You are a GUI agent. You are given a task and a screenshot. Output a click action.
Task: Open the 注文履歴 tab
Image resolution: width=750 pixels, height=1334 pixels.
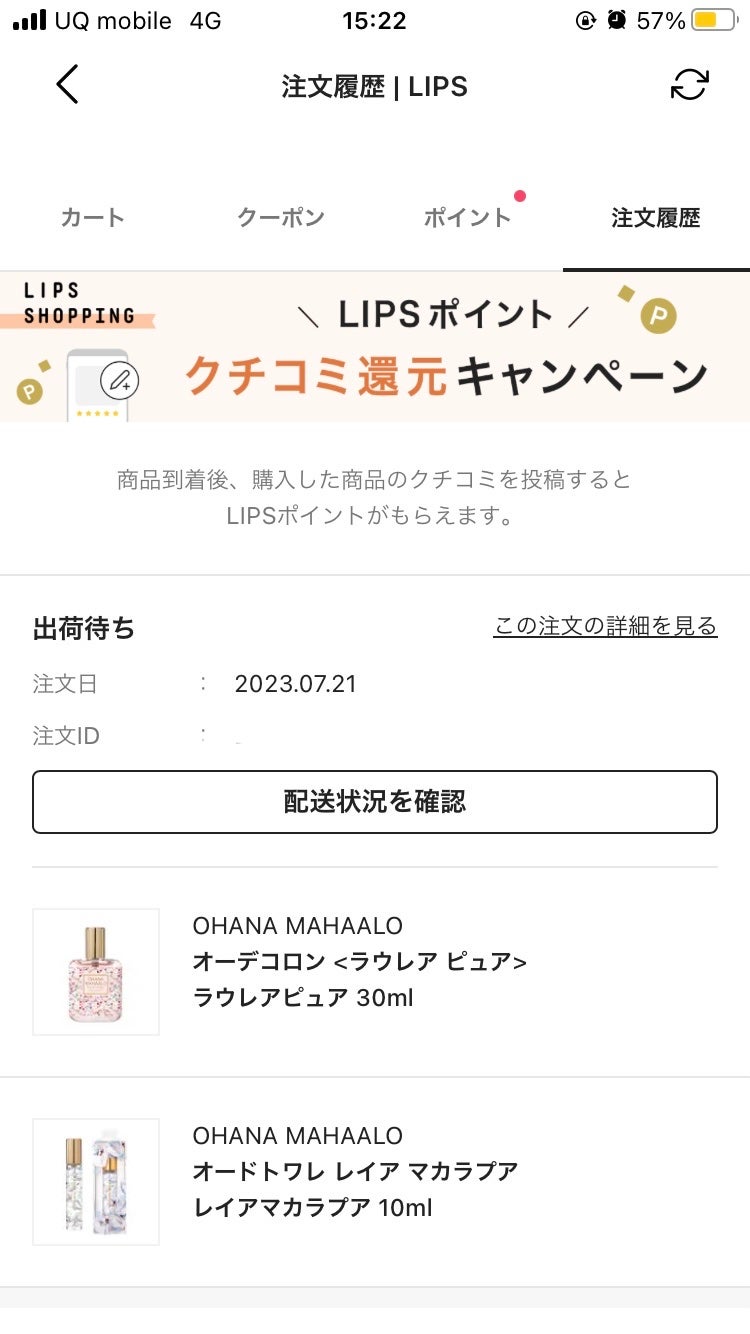[x=655, y=217]
